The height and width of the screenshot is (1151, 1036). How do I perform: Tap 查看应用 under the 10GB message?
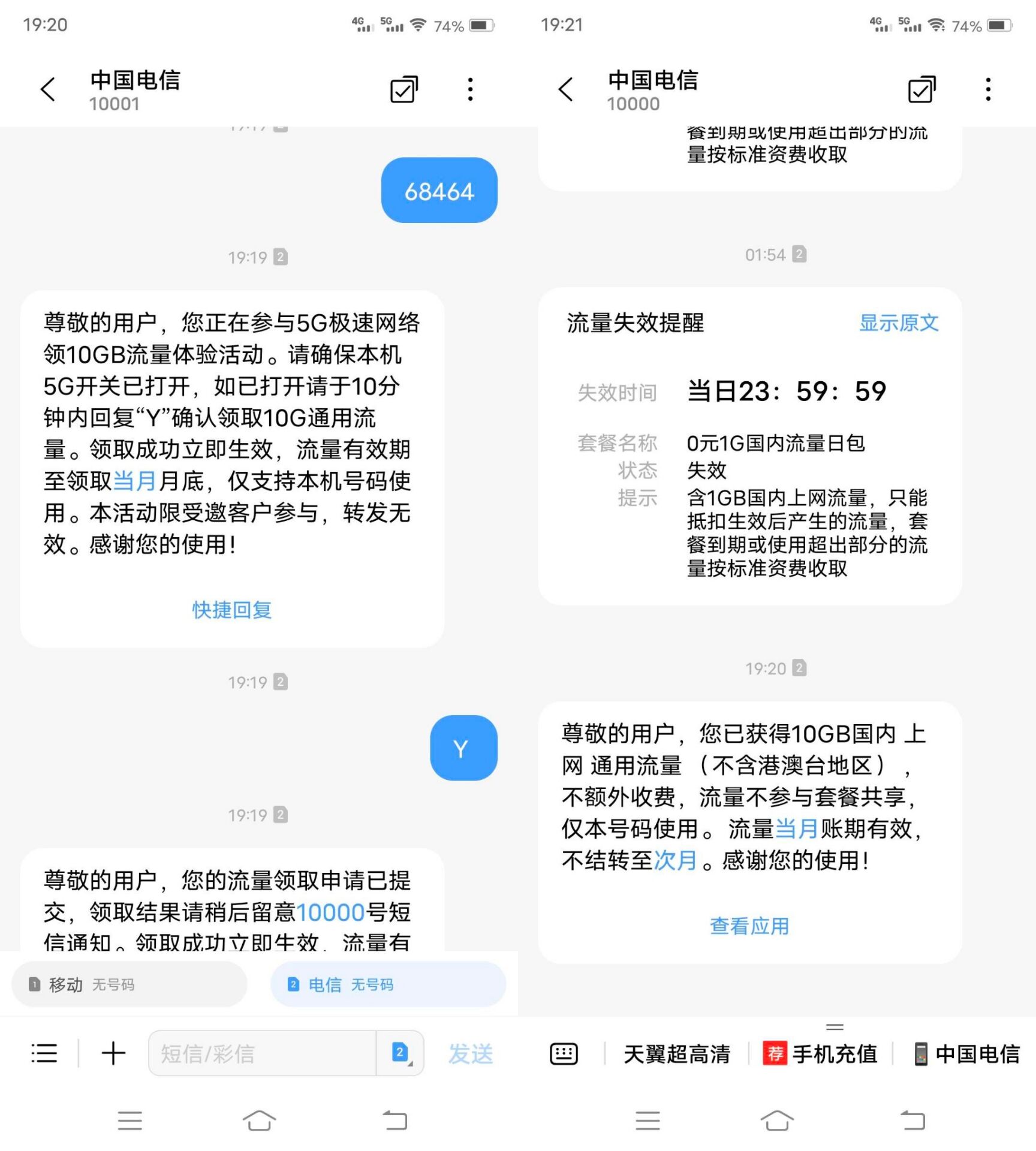[749, 926]
